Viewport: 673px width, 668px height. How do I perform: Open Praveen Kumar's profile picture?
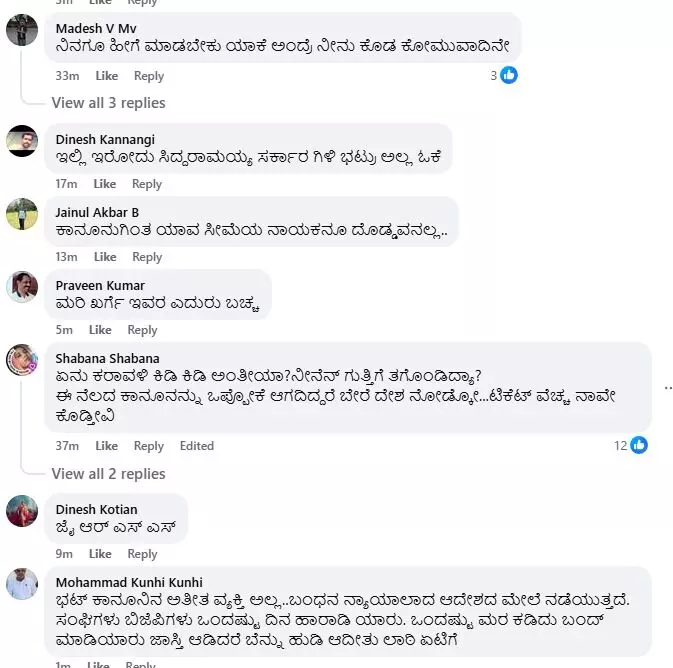tap(22, 287)
